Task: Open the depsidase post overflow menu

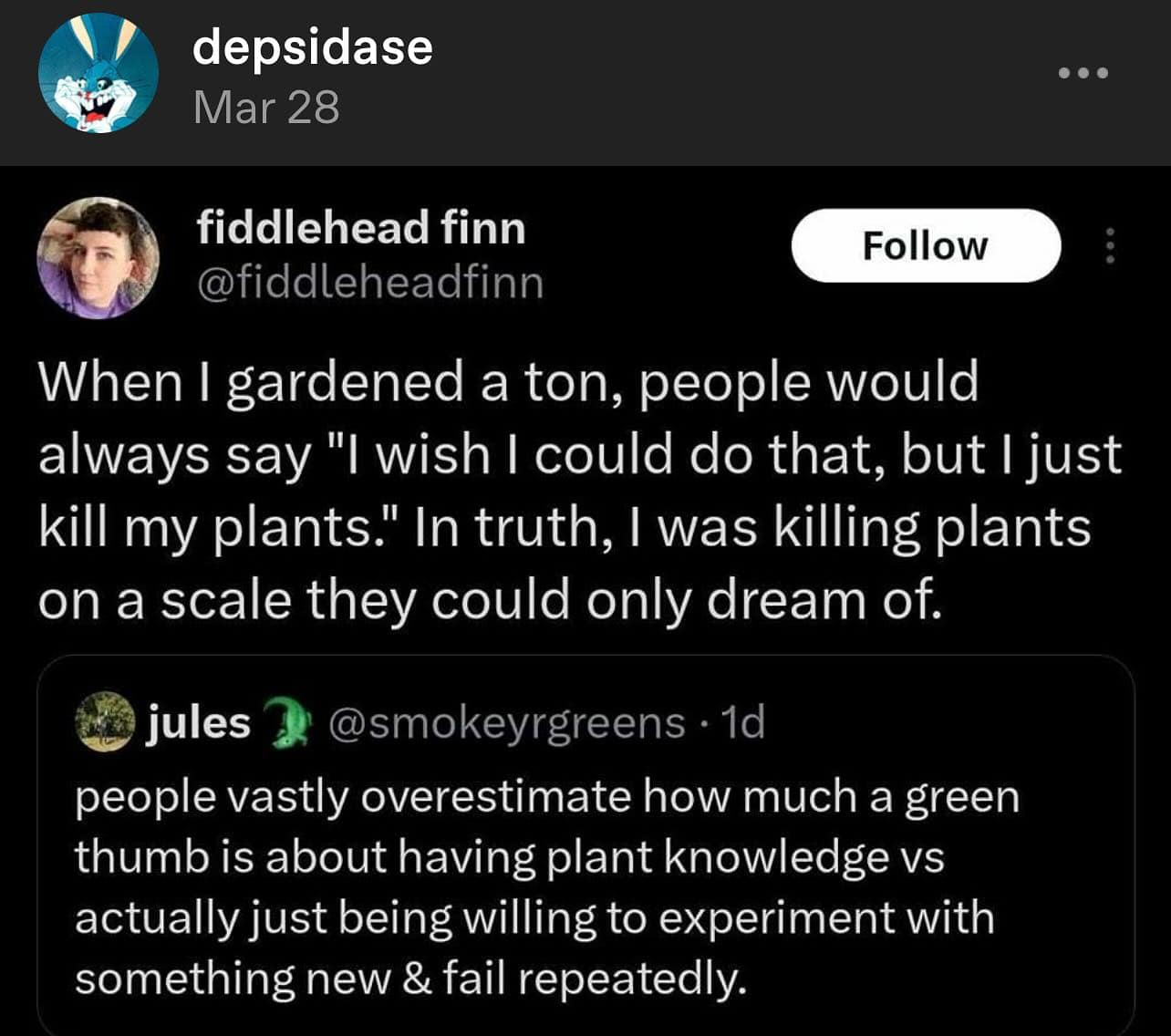Action: tap(1083, 73)
